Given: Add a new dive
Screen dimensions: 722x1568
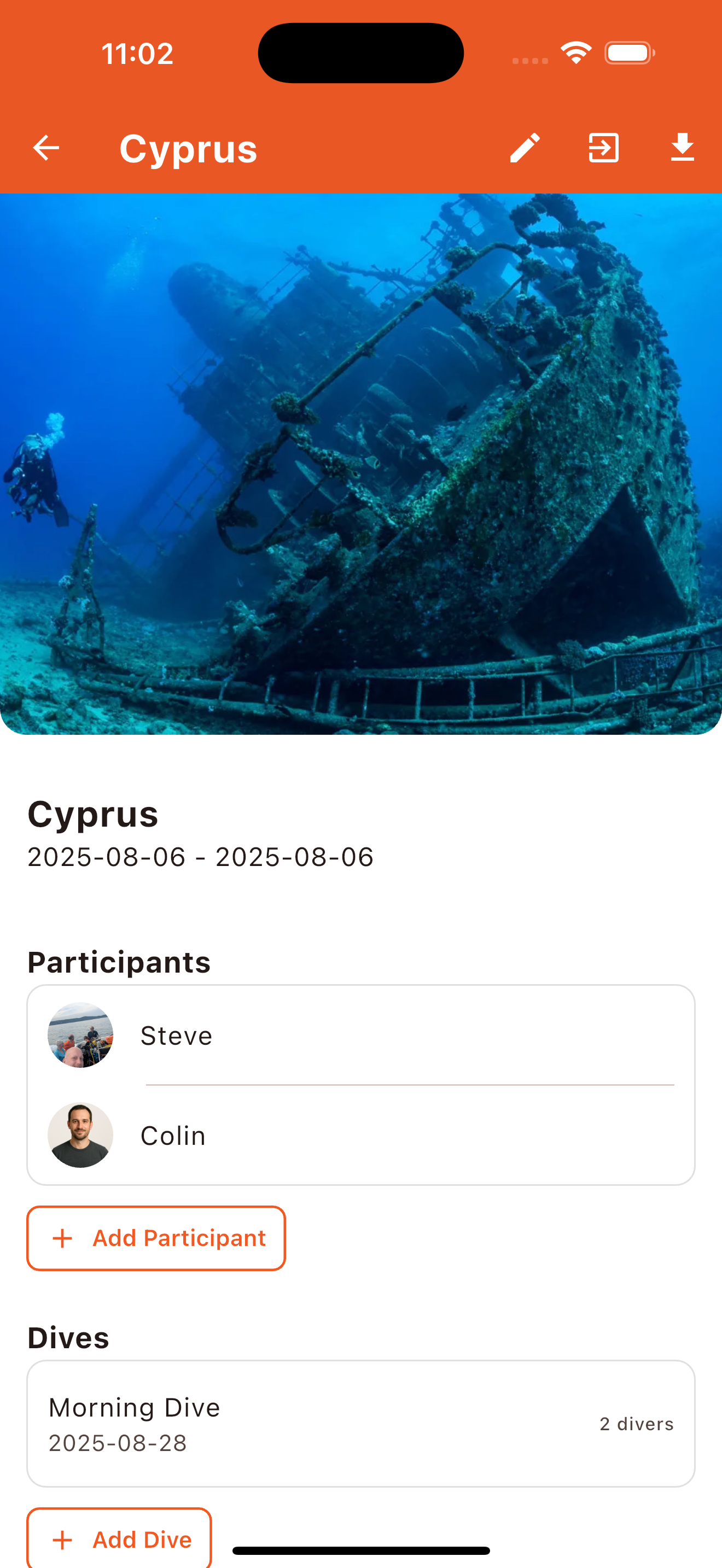Looking at the screenshot, I should 120,1539.
